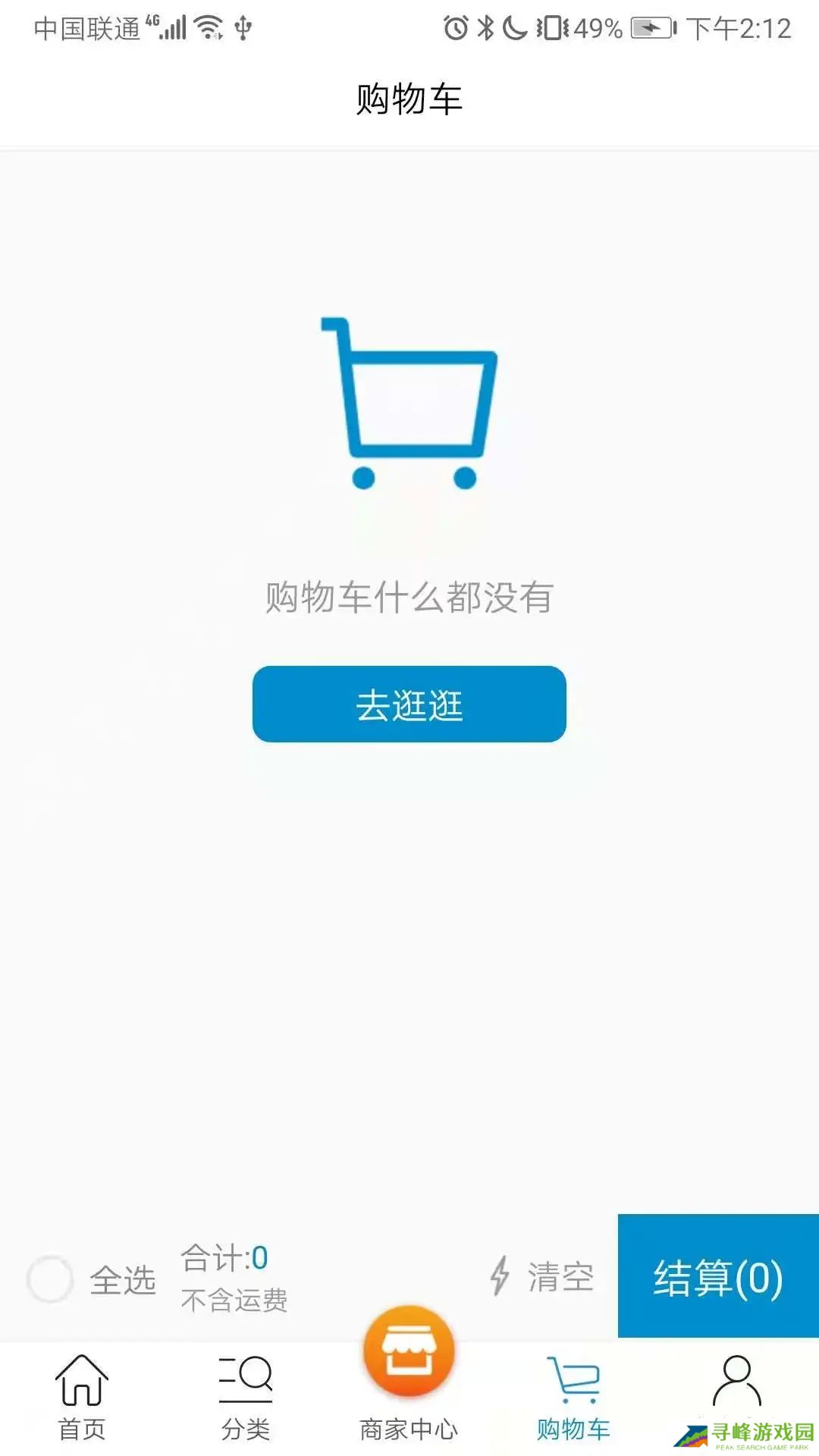Switch to the 分类 tab
This screenshot has width=819, height=1456.
(x=245, y=1397)
